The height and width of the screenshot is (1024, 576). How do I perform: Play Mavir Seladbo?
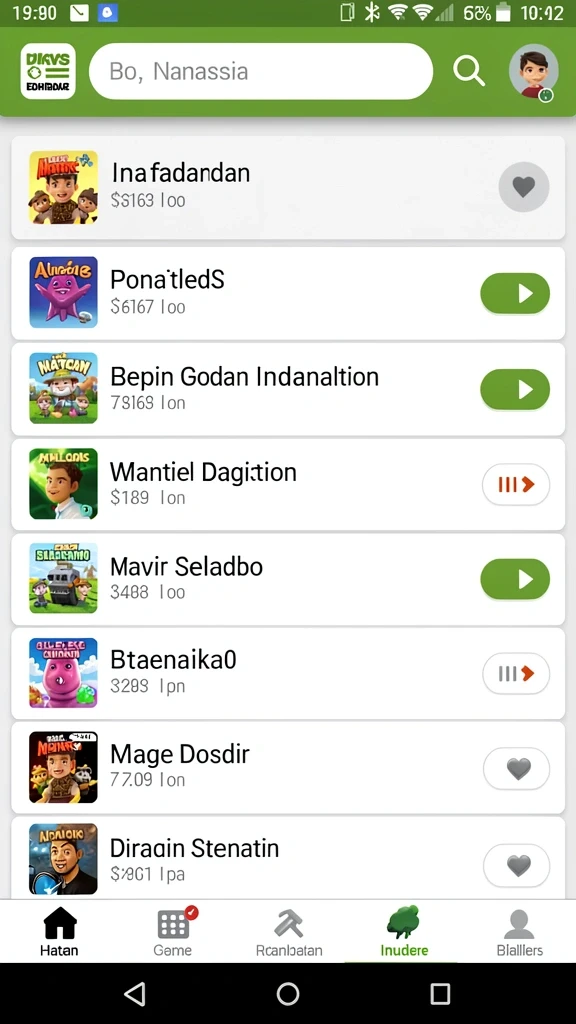point(515,579)
